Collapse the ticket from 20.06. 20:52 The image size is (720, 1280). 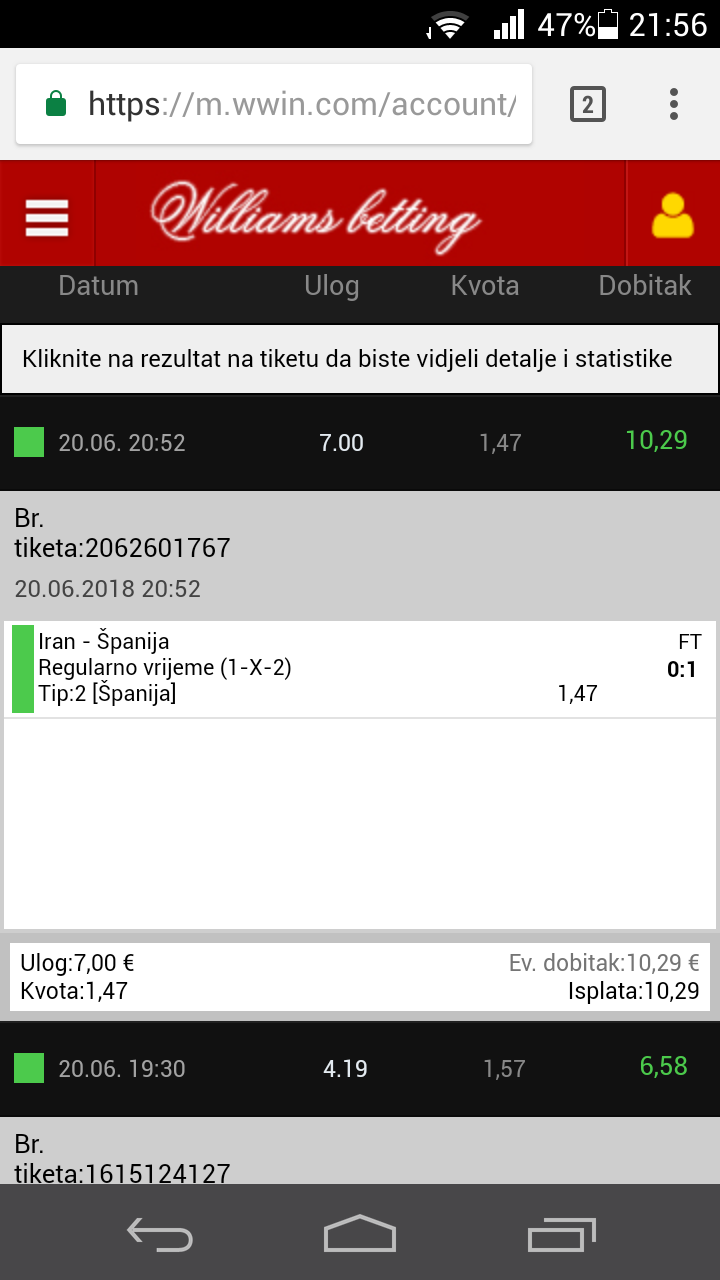(360, 442)
